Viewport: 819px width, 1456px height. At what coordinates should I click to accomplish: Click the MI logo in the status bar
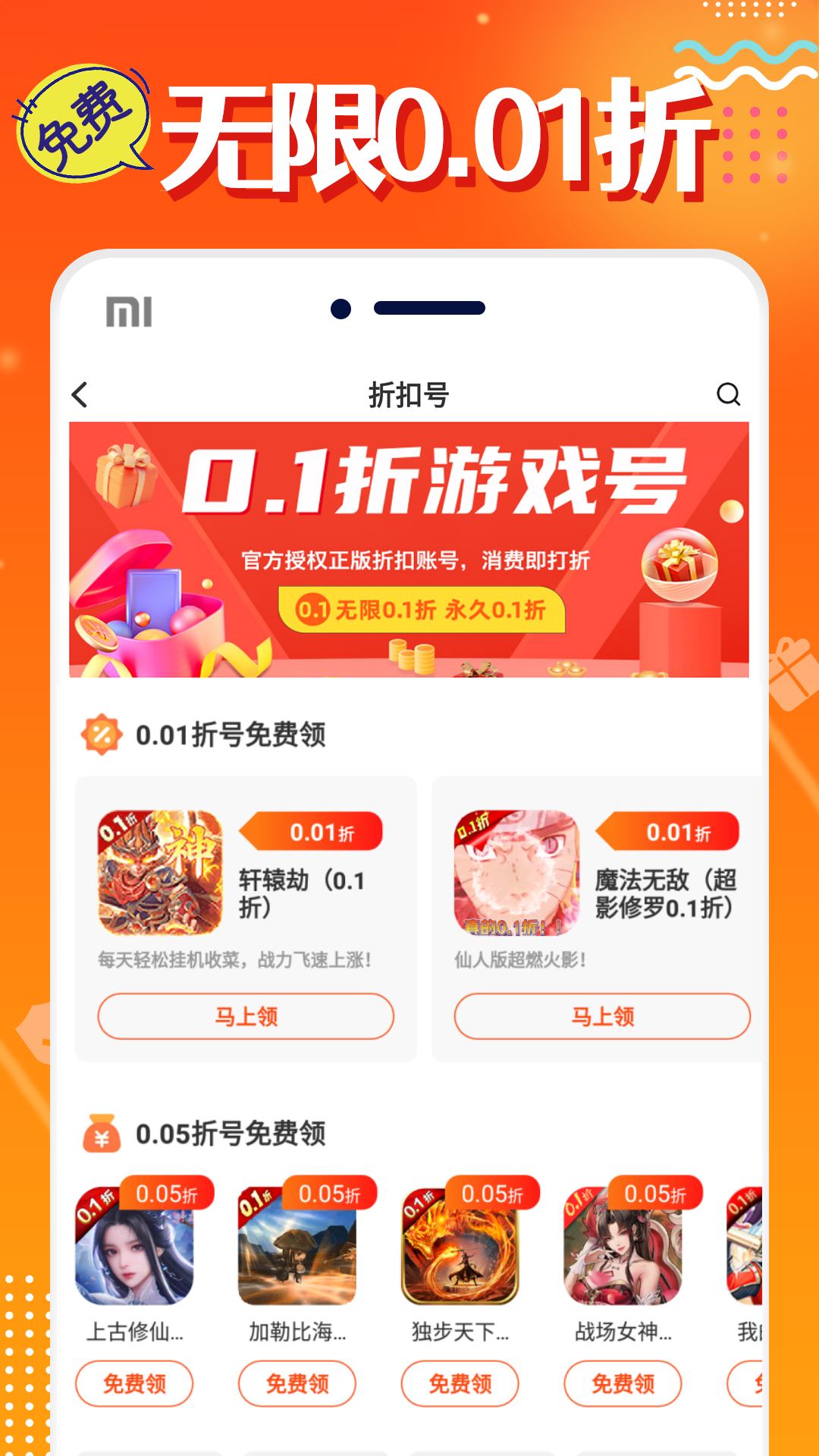point(130,309)
